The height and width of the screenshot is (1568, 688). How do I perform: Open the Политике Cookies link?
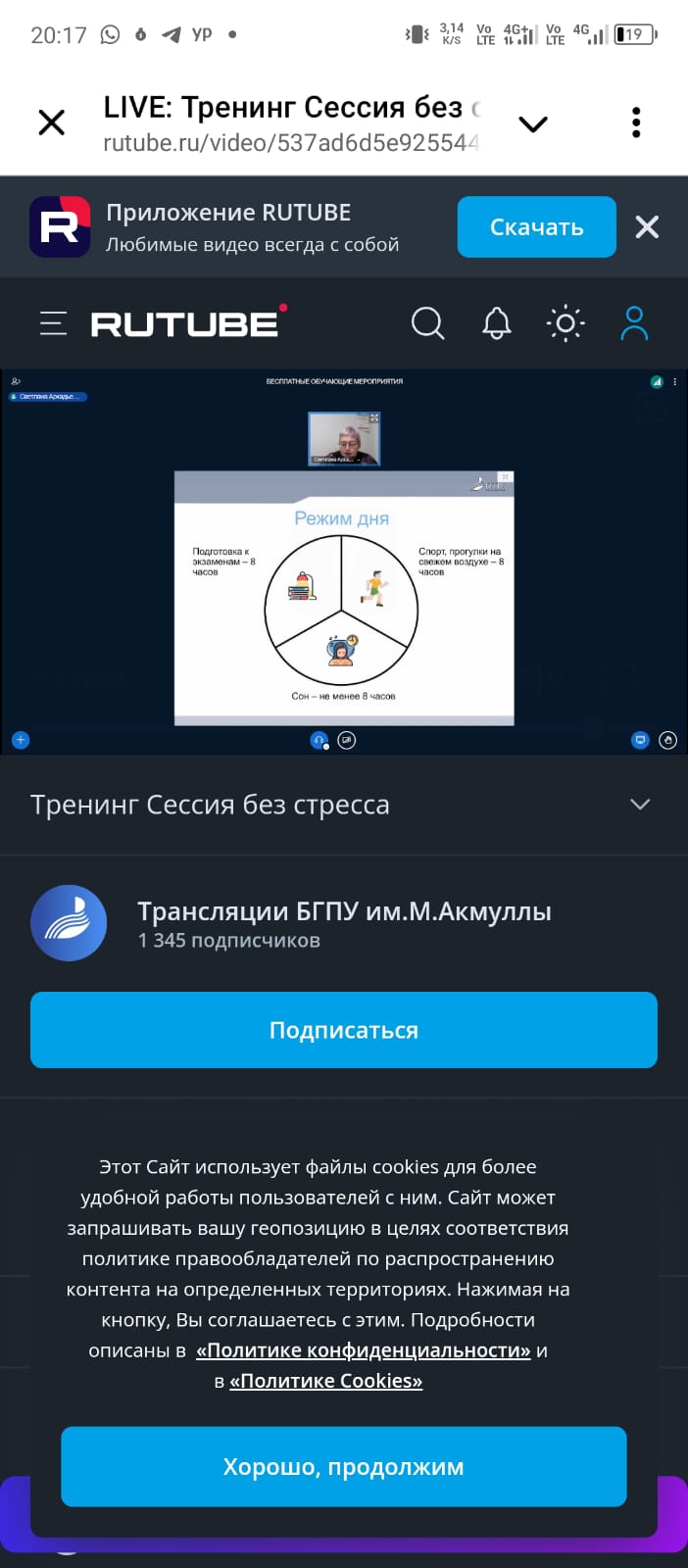(x=325, y=1381)
